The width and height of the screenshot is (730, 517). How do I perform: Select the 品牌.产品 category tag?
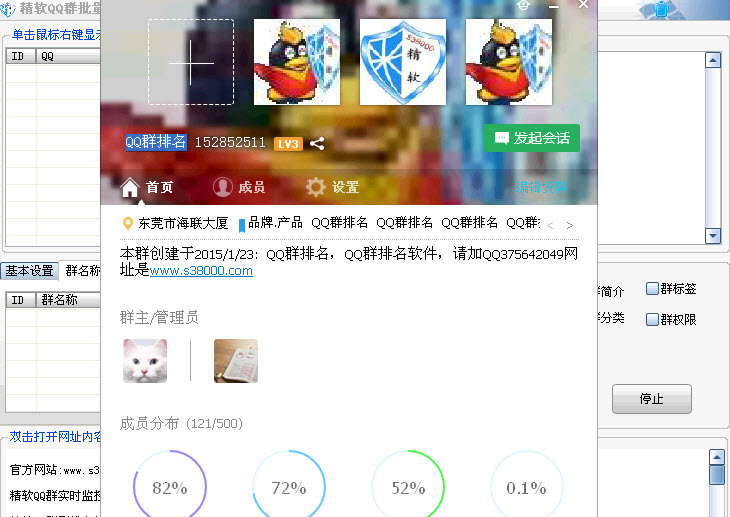275,223
